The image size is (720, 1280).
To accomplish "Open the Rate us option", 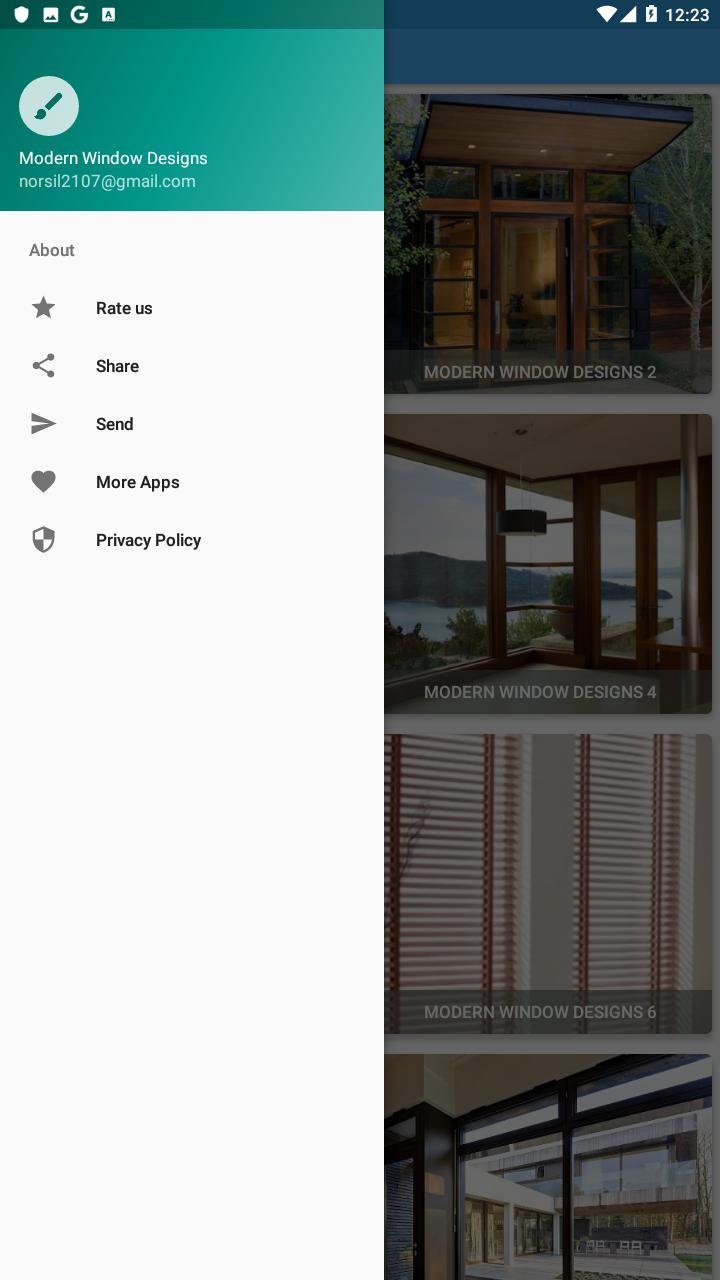I will (124, 308).
